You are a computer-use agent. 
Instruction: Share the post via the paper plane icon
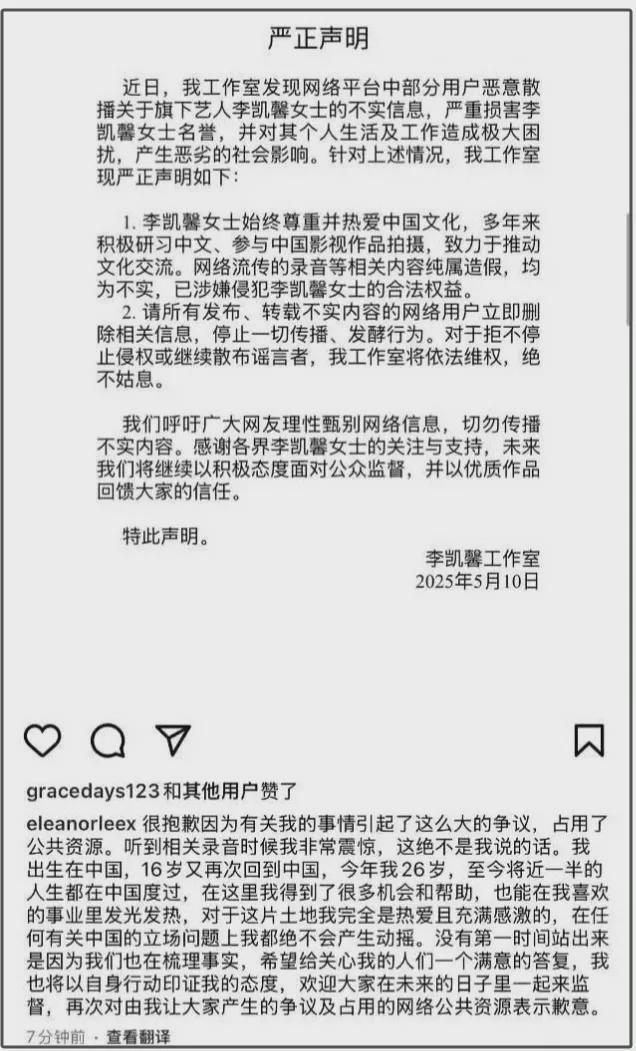tap(173, 739)
